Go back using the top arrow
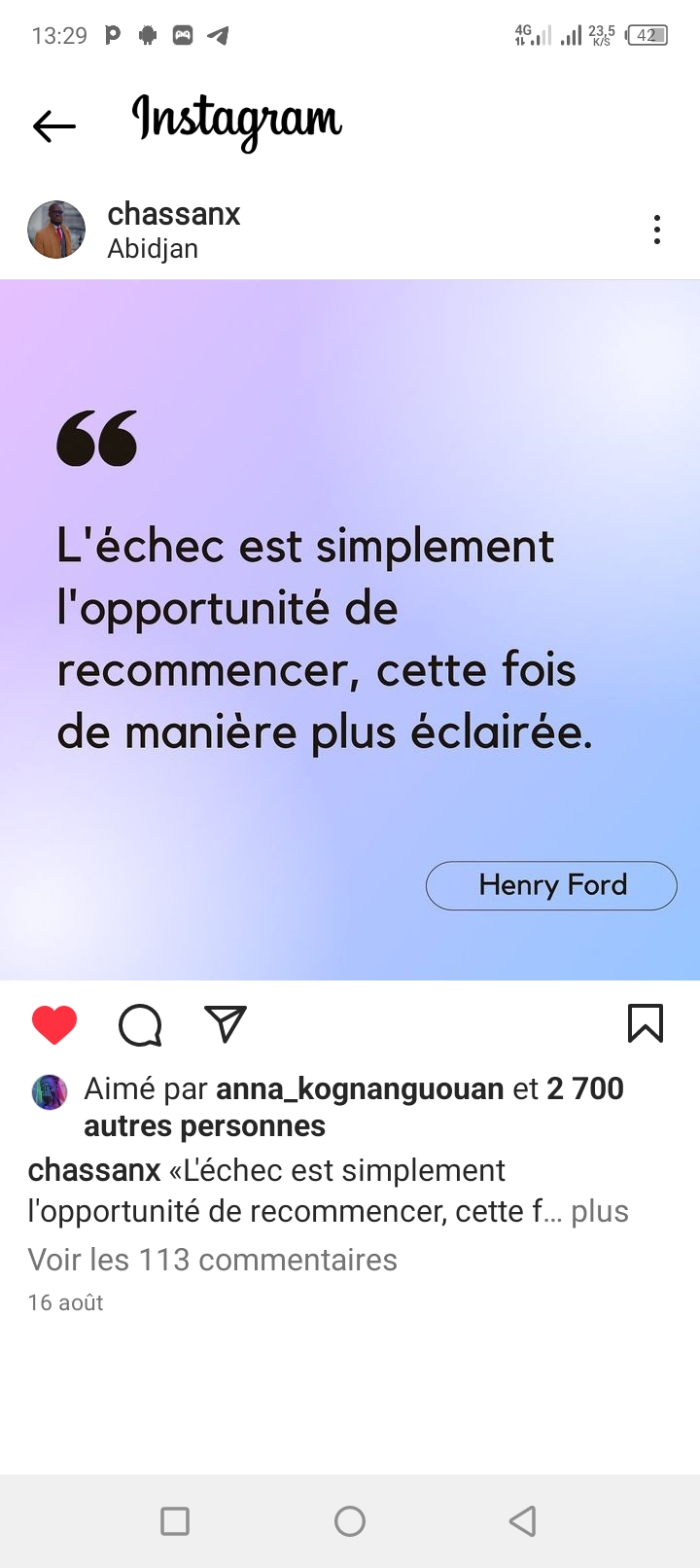The height and width of the screenshot is (1568, 700). tap(53, 125)
